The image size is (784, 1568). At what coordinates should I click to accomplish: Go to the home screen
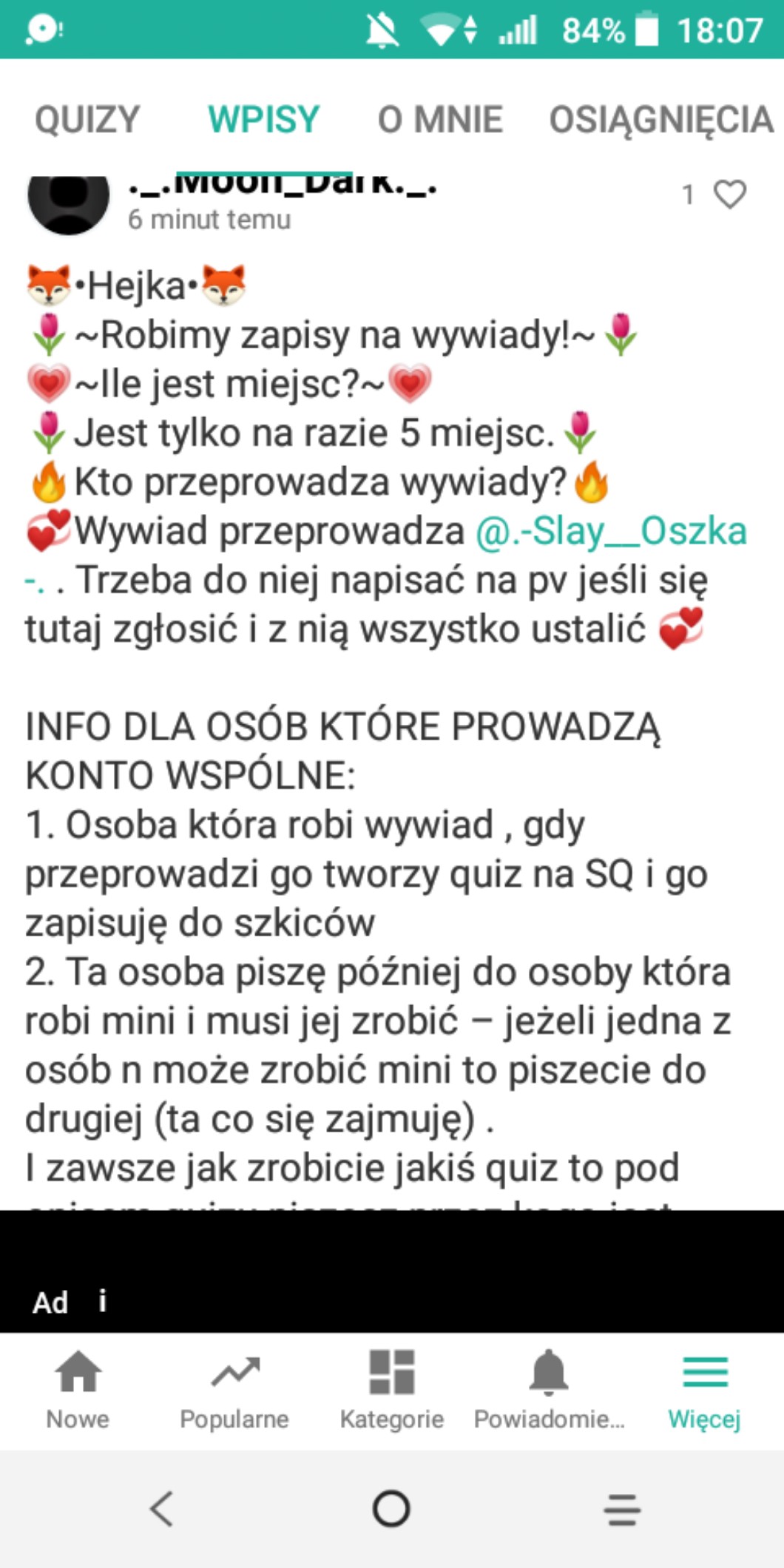click(391, 1509)
